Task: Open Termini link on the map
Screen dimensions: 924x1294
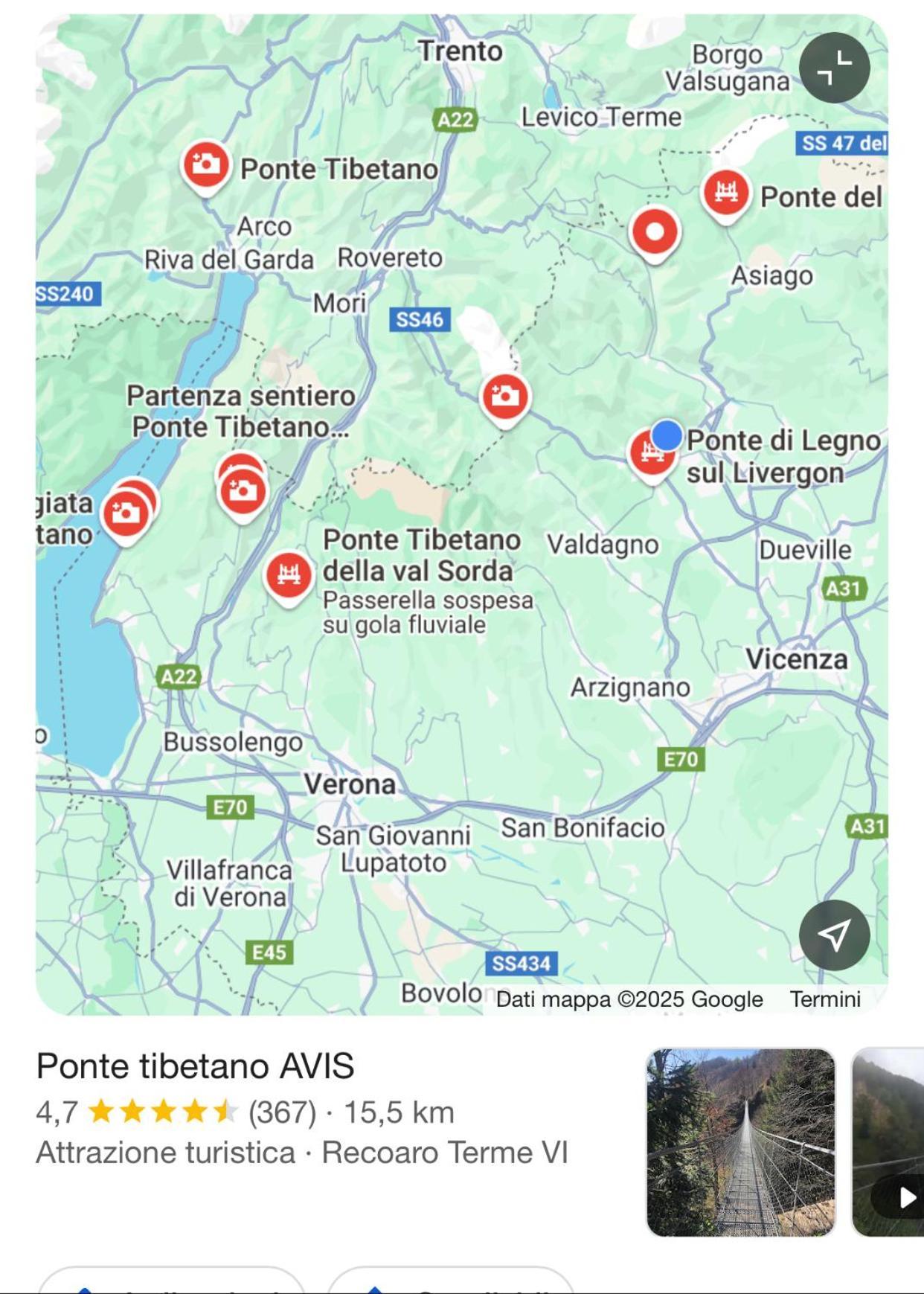Action: [x=824, y=999]
